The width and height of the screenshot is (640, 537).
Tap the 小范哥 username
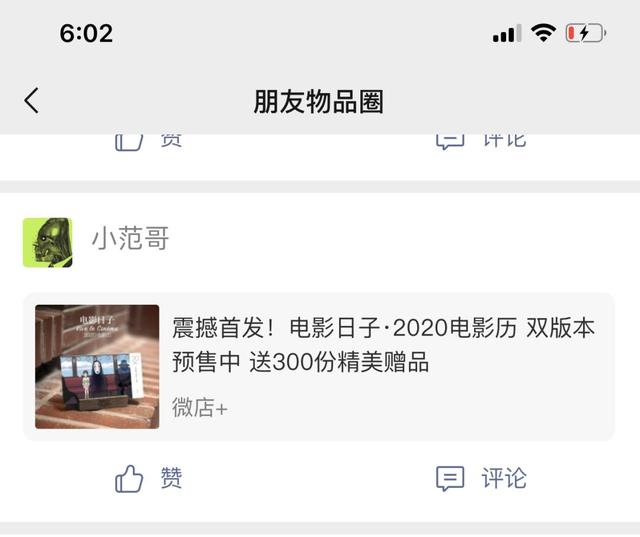[x=130, y=238]
